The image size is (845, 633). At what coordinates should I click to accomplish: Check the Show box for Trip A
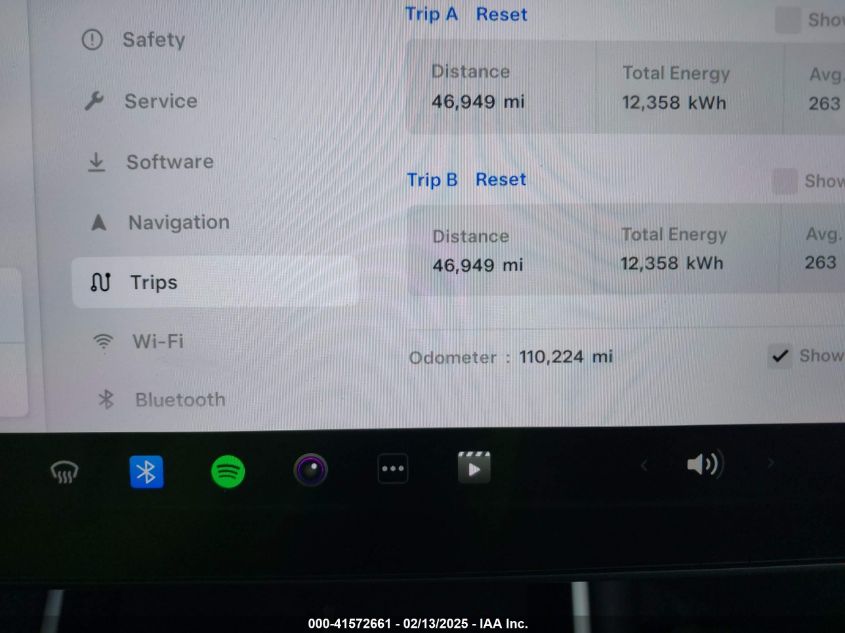coord(788,19)
